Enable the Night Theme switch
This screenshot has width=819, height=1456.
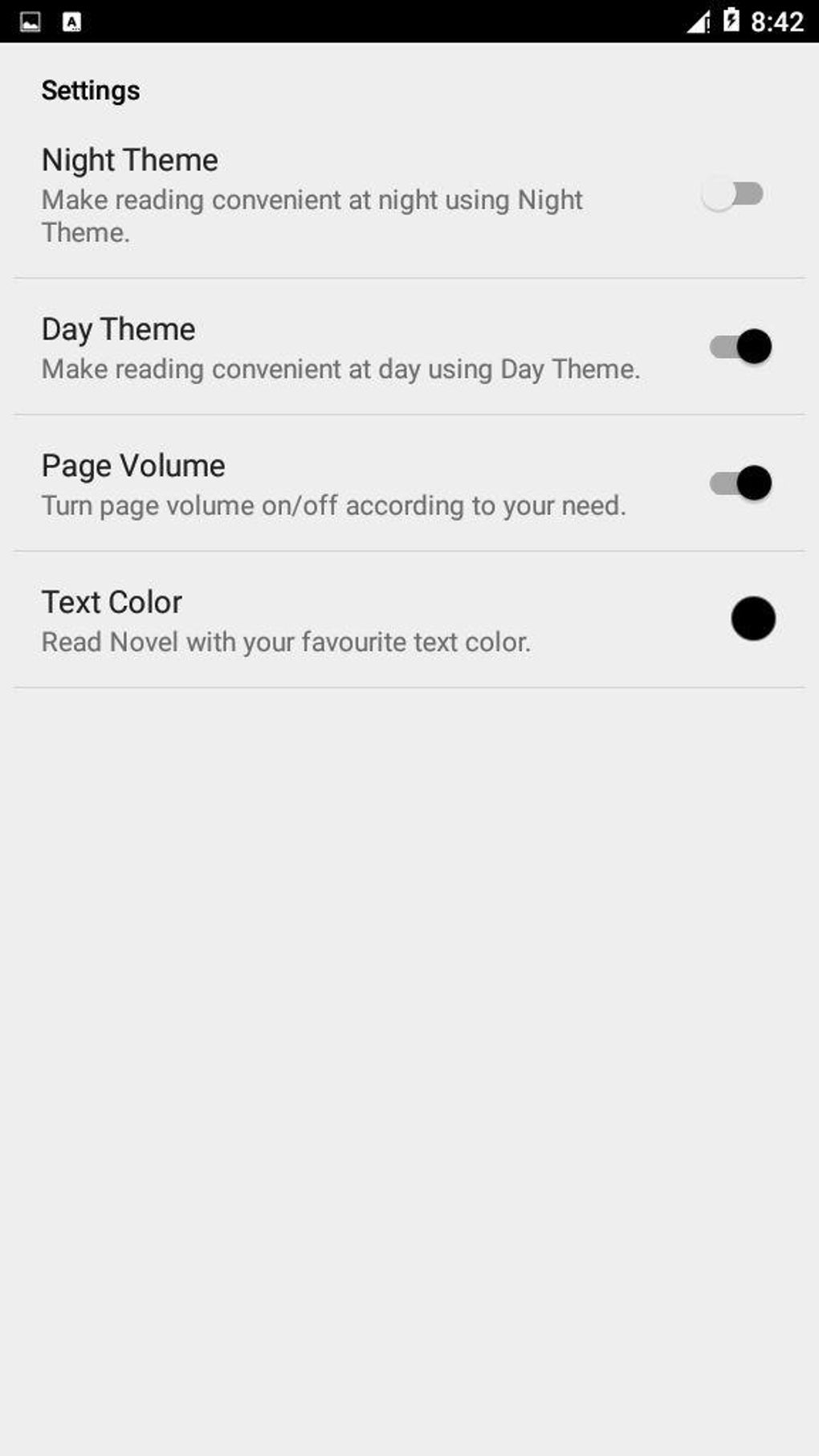(732, 194)
